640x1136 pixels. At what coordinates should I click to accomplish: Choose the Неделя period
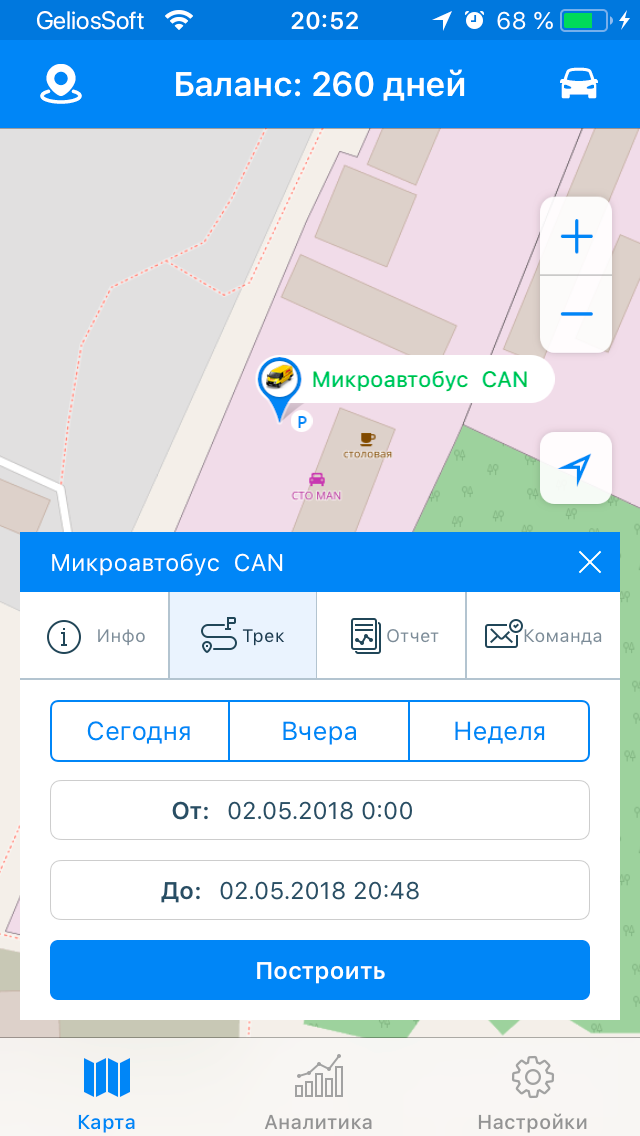(499, 731)
